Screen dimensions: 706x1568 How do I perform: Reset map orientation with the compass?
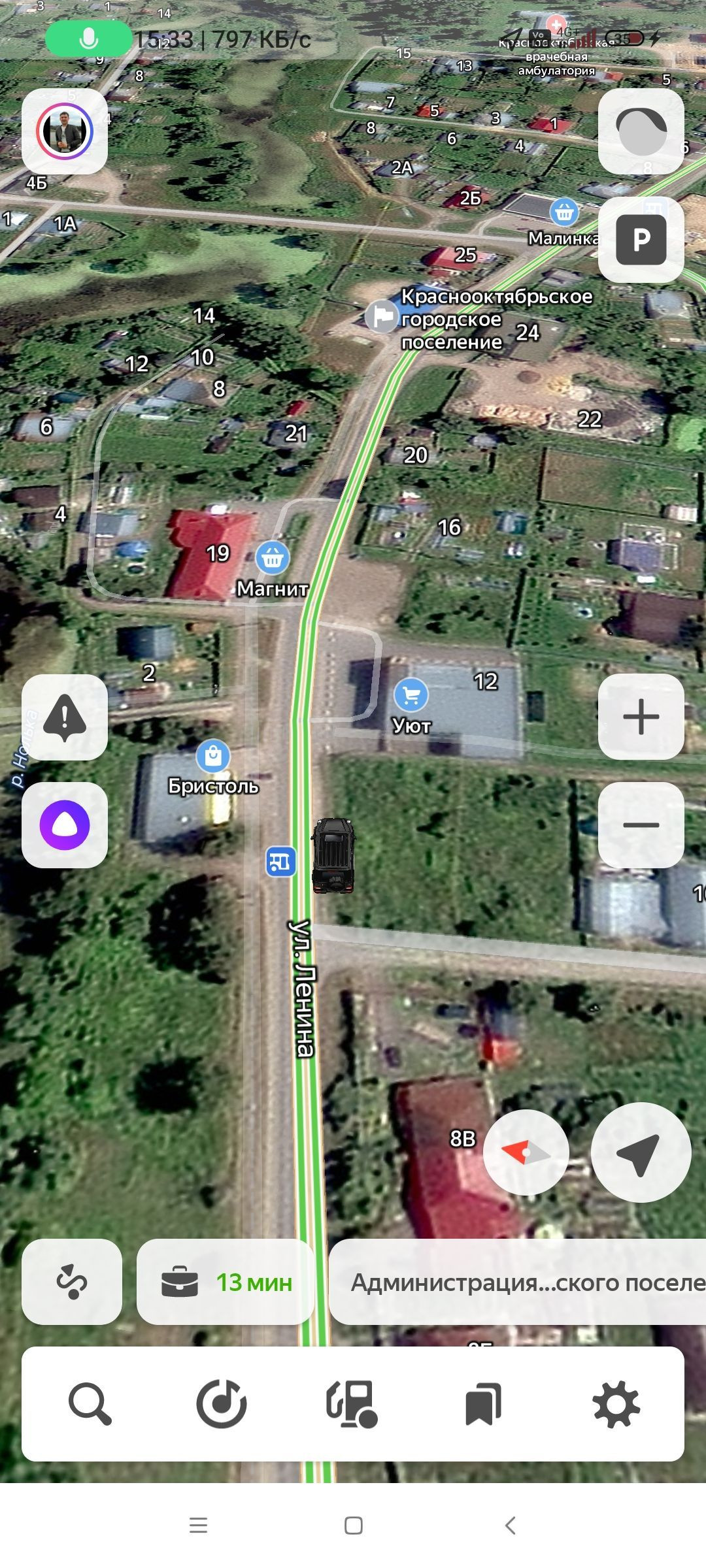pyautogui.click(x=526, y=1153)
